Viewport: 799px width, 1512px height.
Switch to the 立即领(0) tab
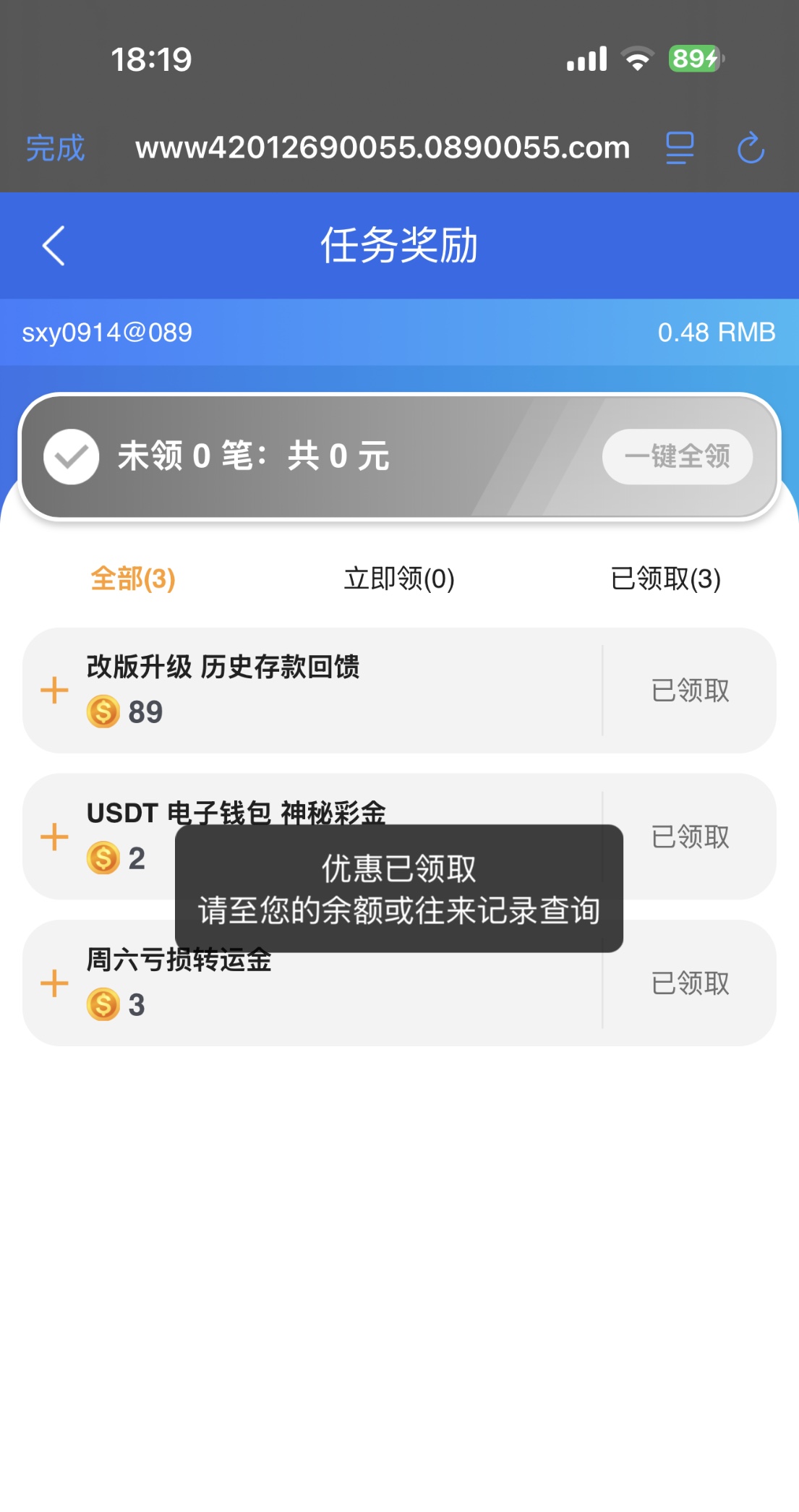399,578
